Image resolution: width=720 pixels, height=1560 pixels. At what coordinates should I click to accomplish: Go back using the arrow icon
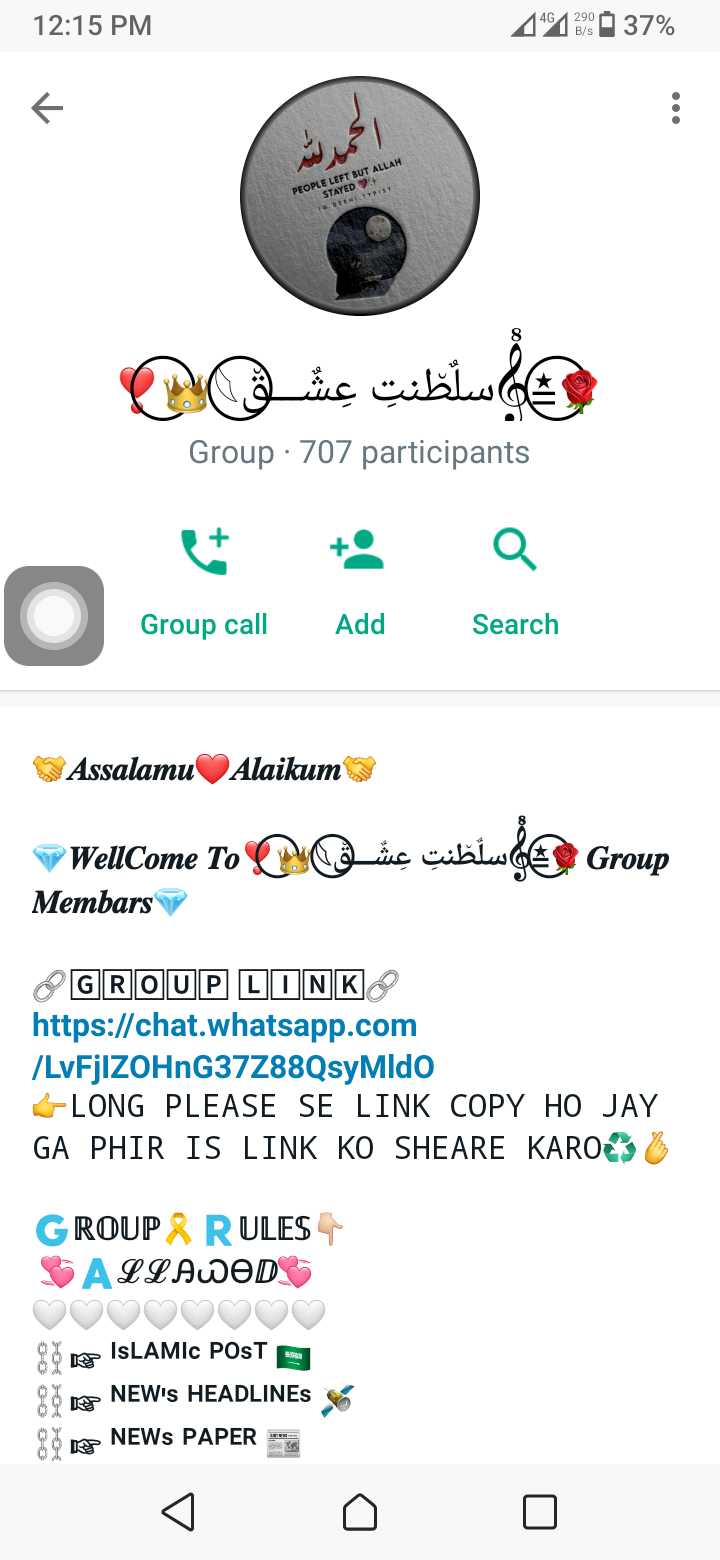(47, 108)
